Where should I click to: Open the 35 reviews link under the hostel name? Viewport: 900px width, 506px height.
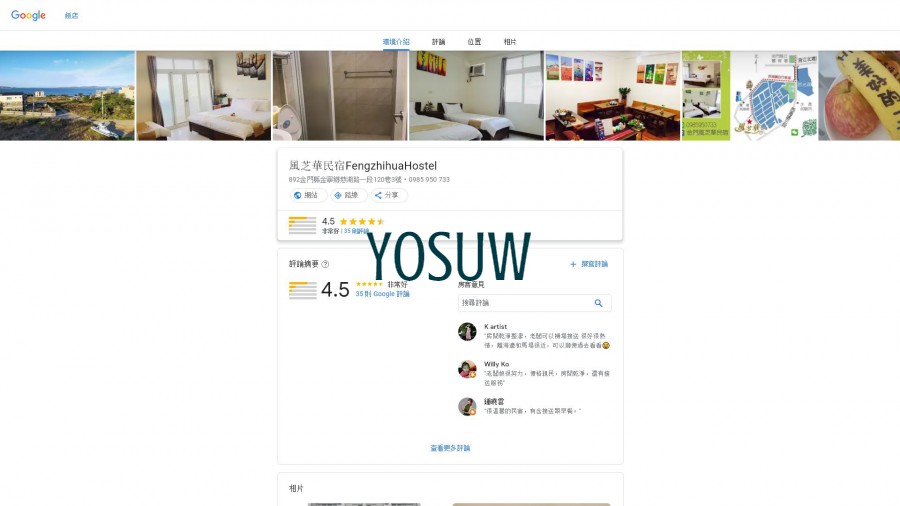point(356,231)
